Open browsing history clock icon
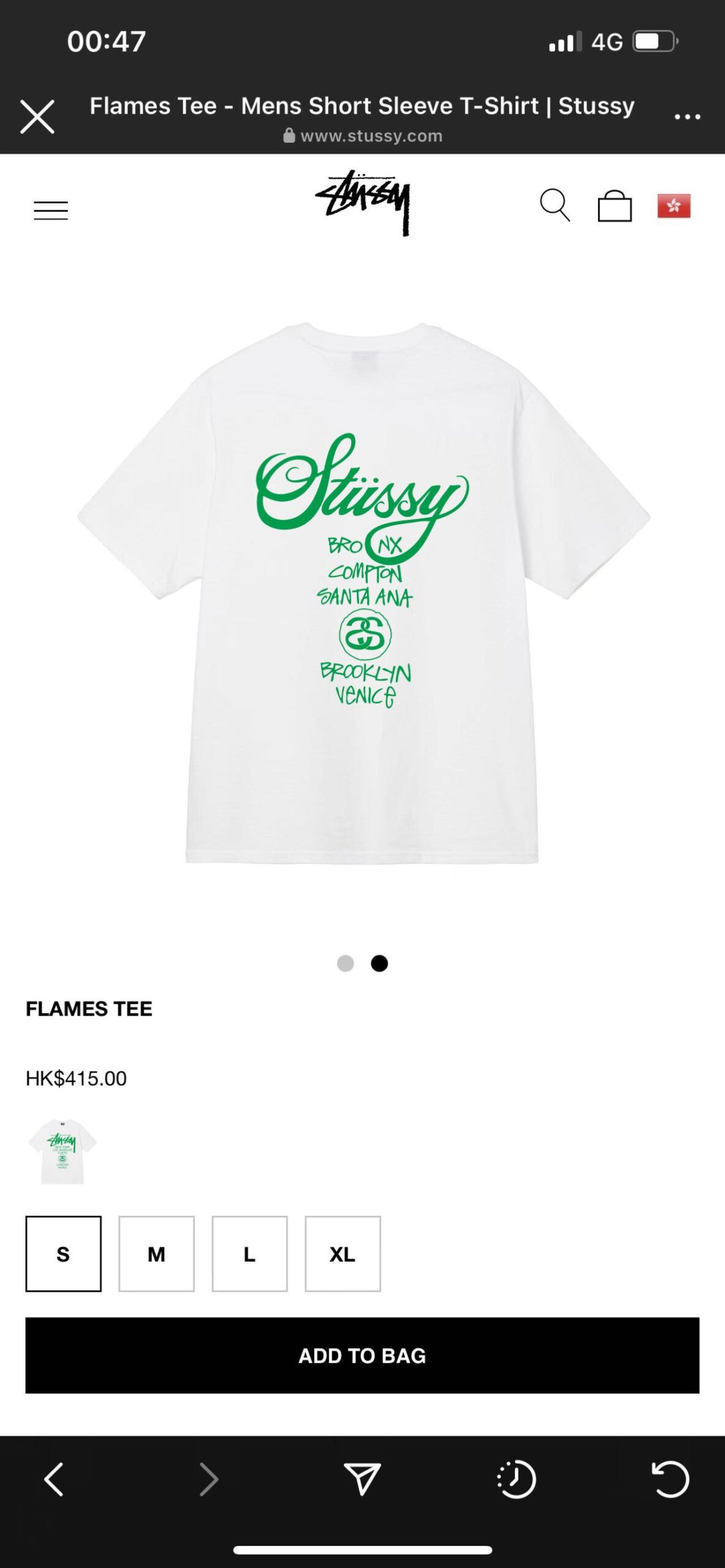Screen dimensions: 725x1568 516,1479
